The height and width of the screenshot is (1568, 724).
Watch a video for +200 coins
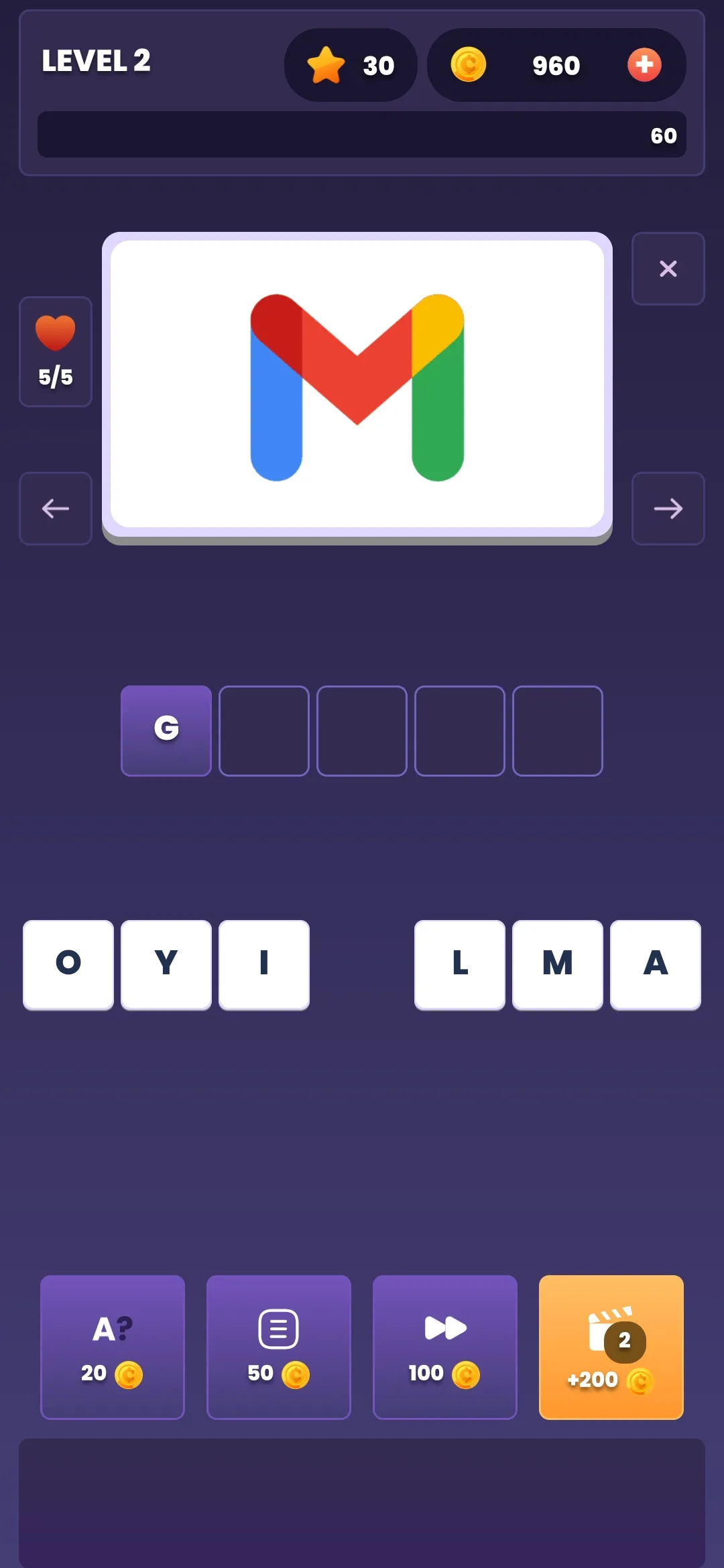[611, 1347]
